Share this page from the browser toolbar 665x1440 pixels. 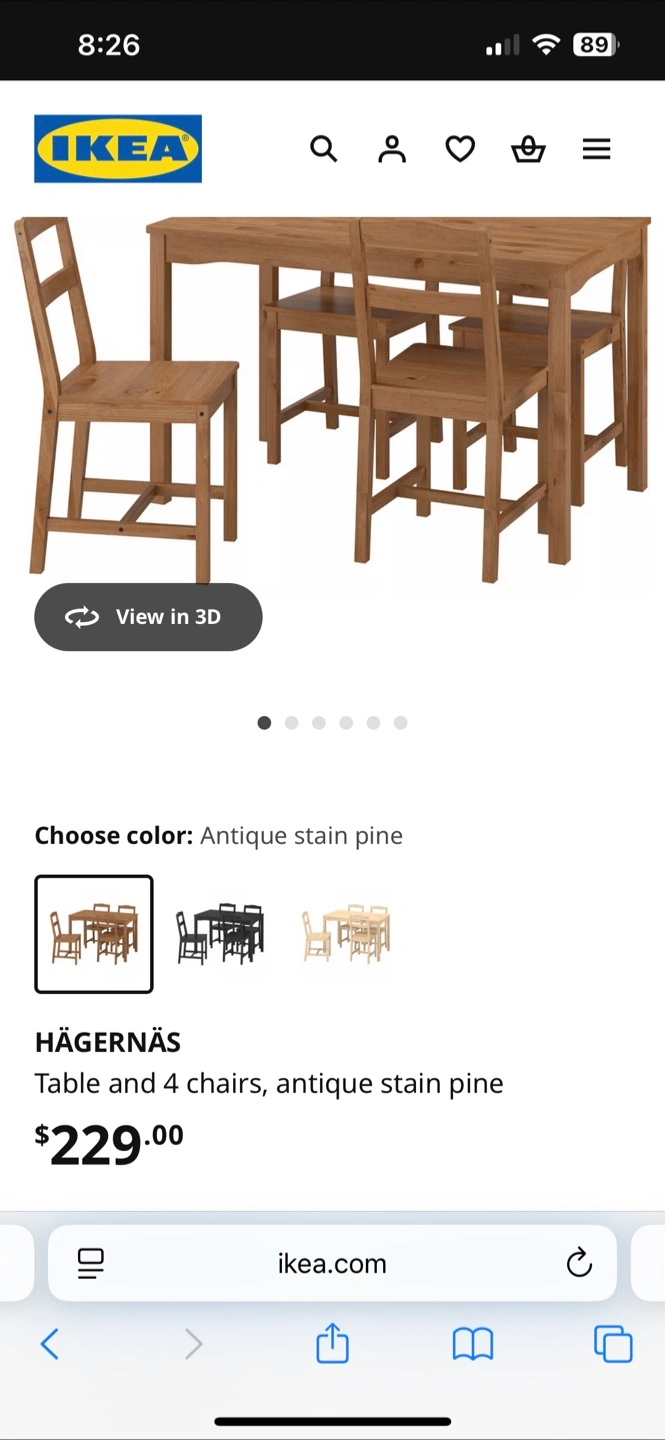pos(332,1344)
